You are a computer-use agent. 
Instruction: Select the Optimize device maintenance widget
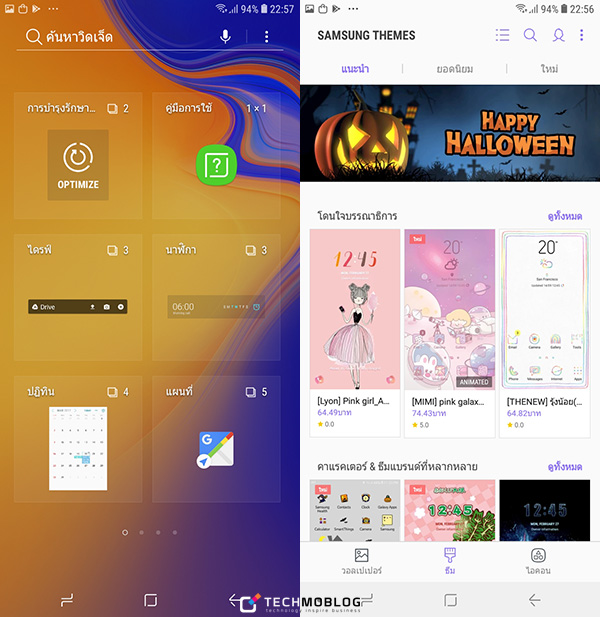click(77, 163)
